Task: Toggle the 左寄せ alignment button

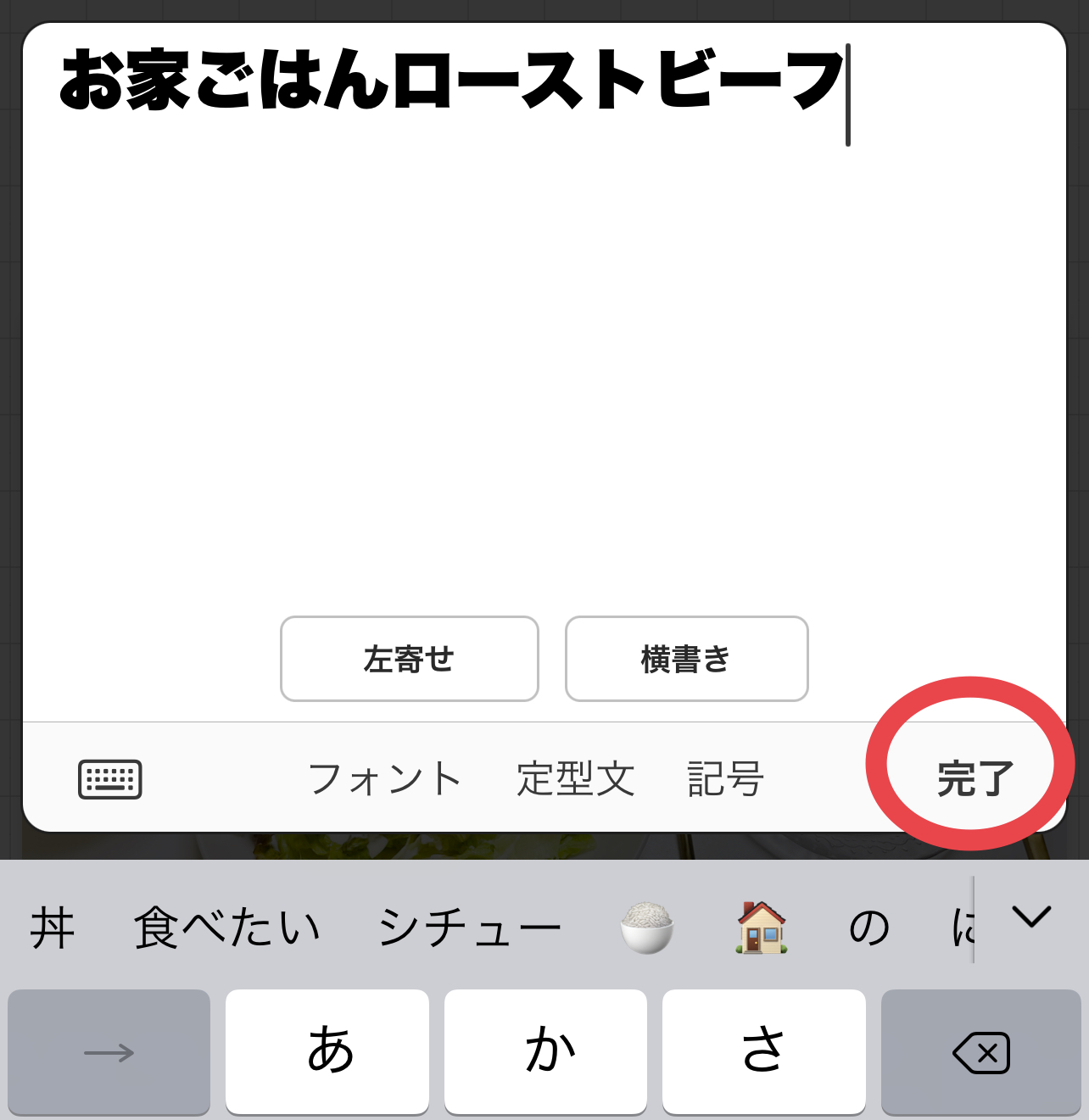Action: tap(409, 659)
